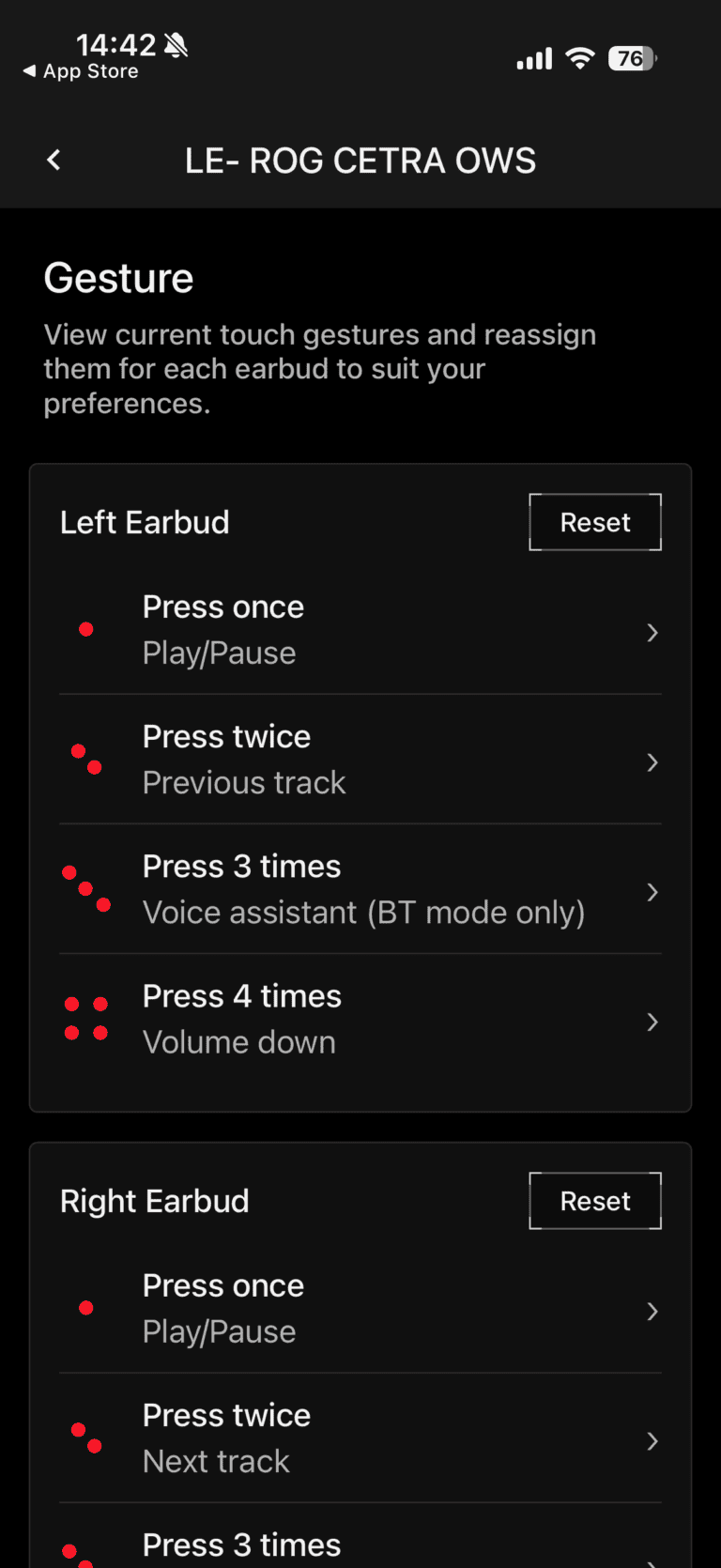Open Left Earbud Press 4 times setting
721x1568 pixels.
pos(360,1019)
